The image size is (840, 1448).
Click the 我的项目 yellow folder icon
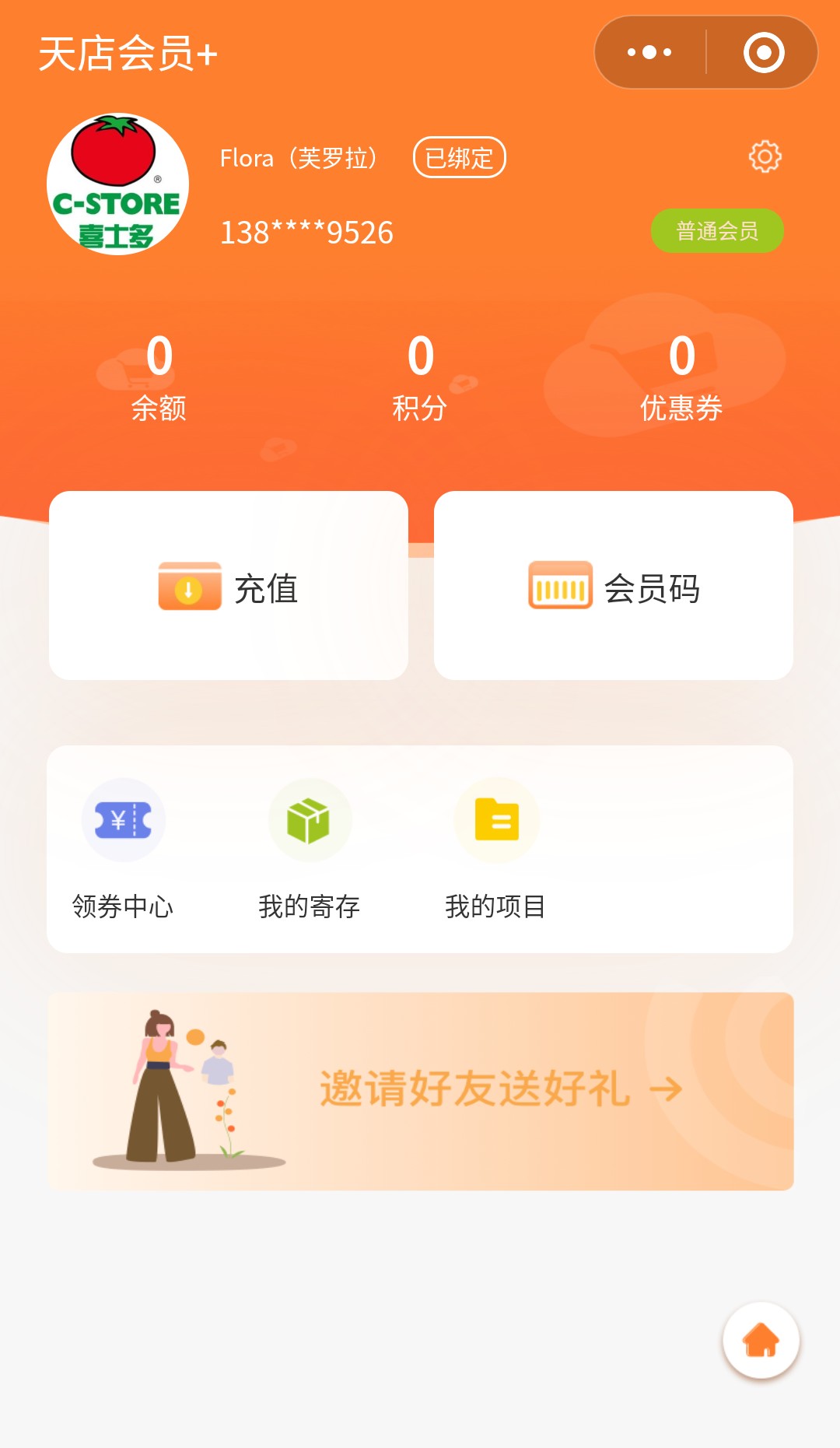click(496, 819)
